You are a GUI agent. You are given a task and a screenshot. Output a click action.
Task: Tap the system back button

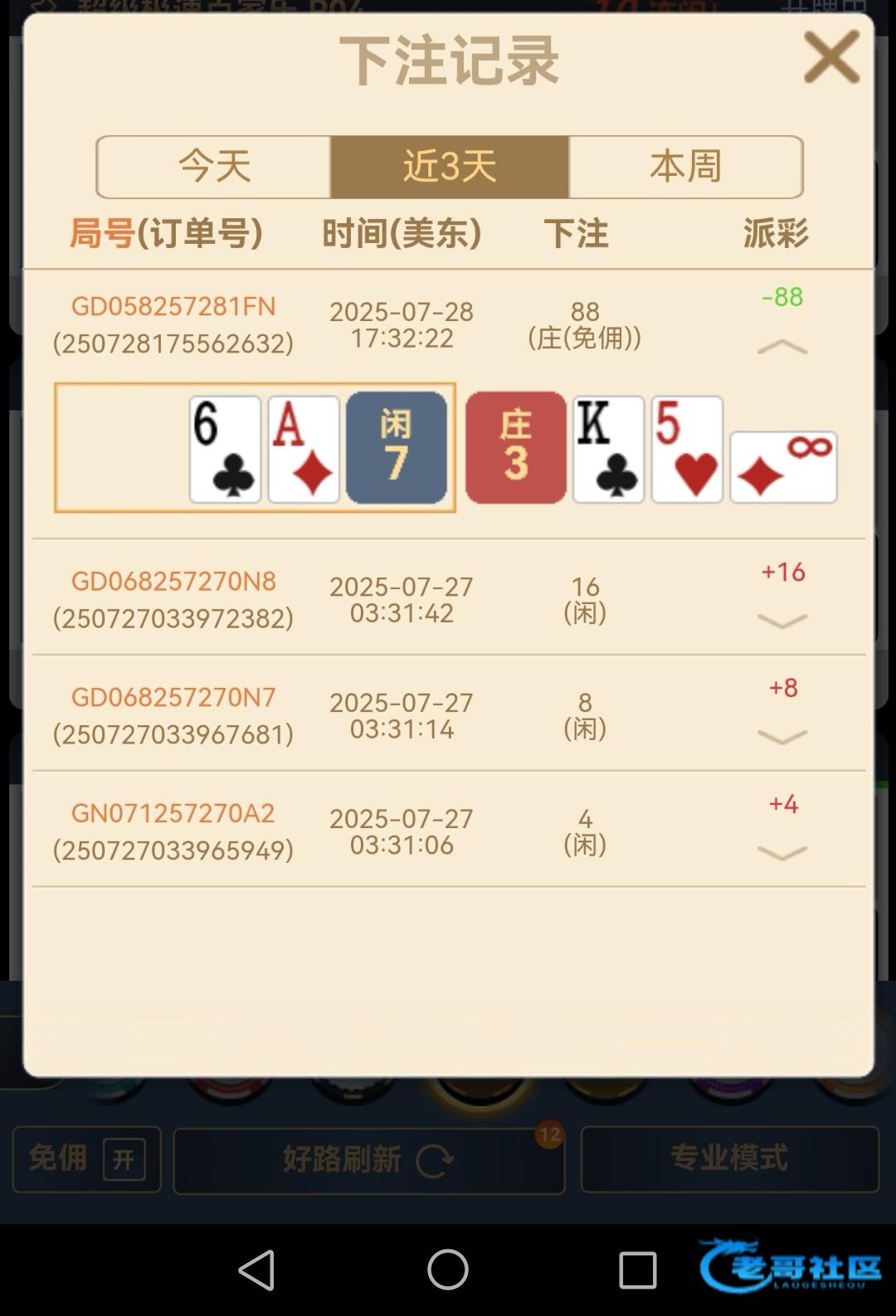coord(256,1270)
